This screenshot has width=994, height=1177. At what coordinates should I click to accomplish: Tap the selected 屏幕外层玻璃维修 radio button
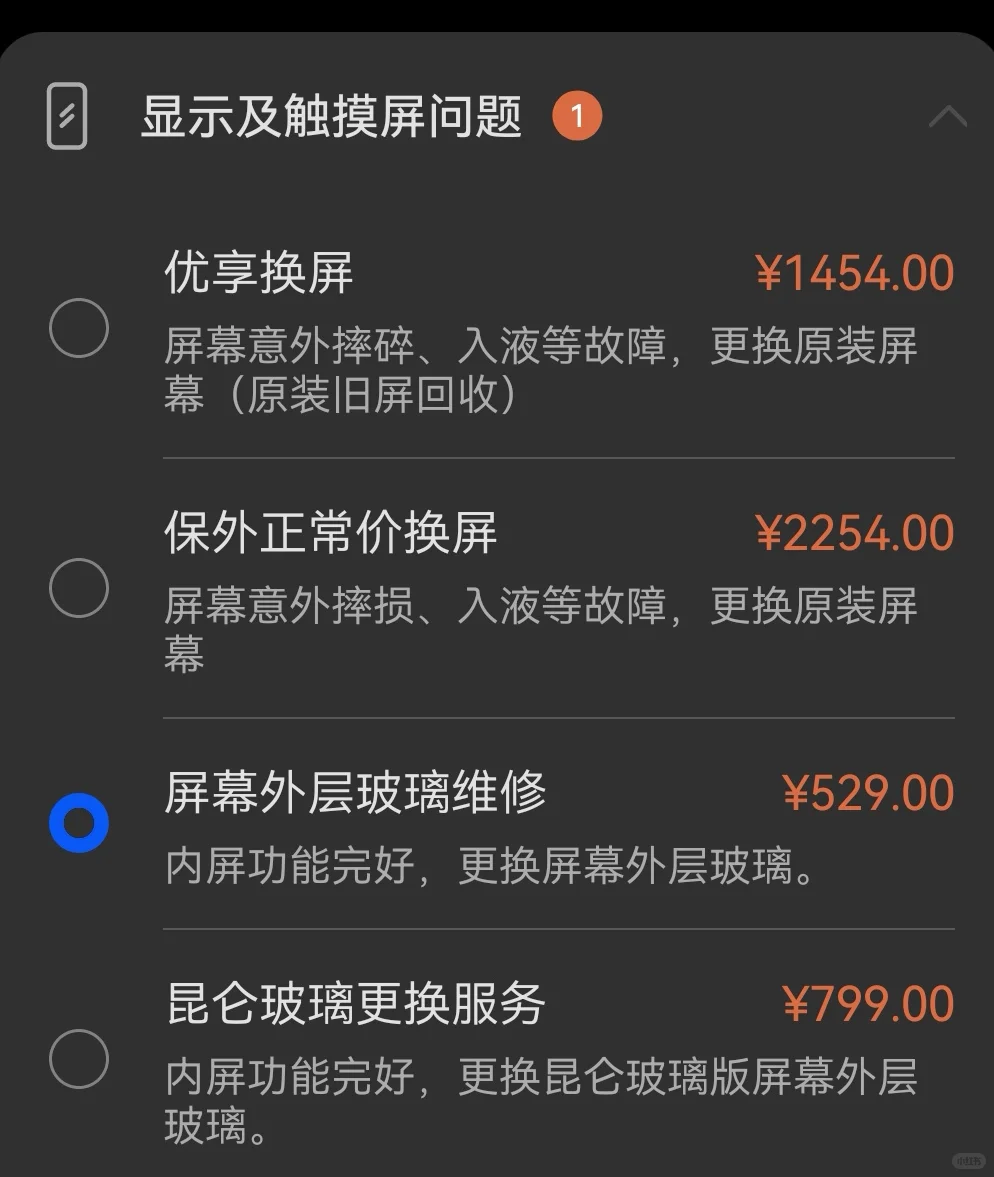(x=79, y=823)
